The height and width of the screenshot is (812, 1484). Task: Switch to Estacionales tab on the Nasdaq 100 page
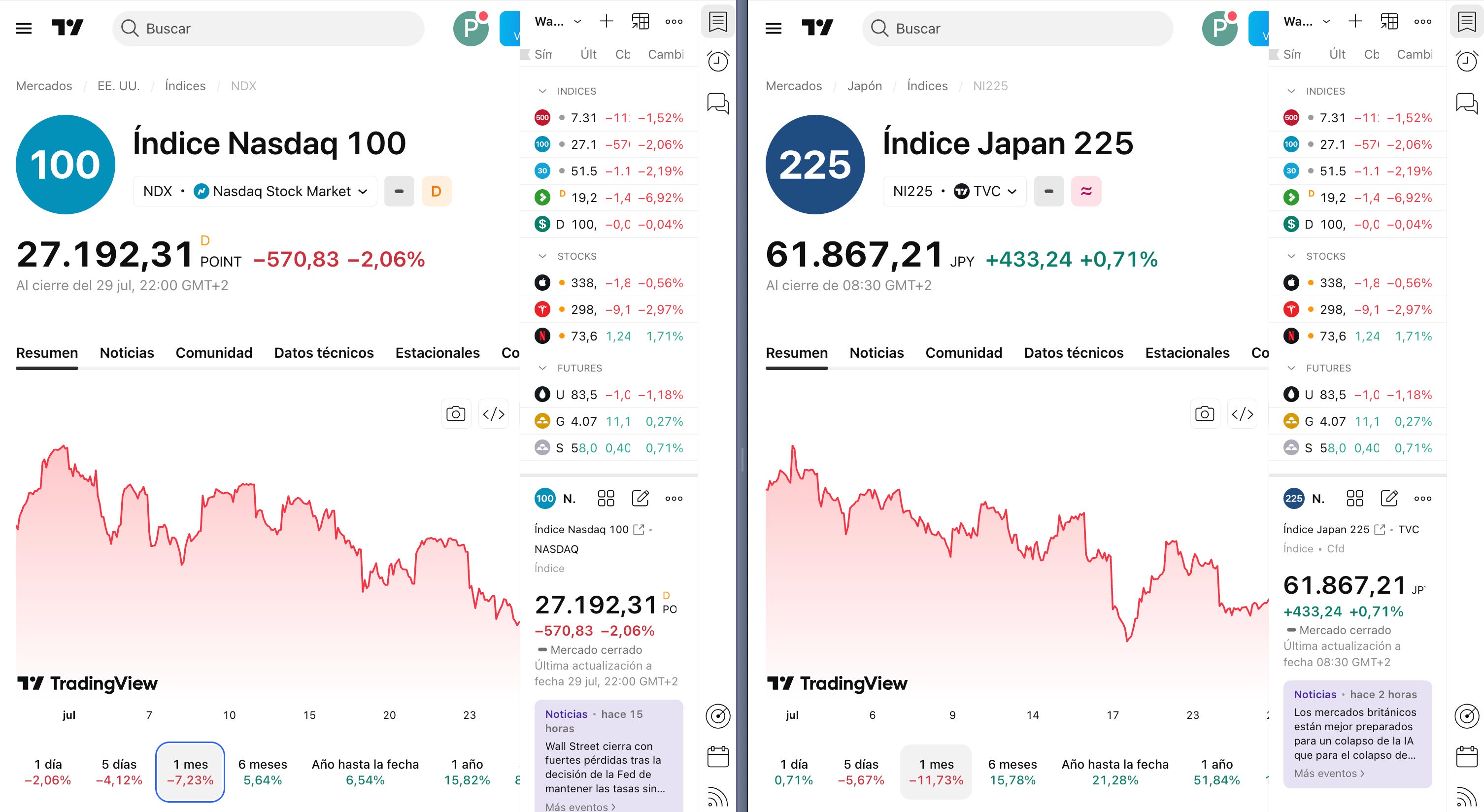(437, 353)
